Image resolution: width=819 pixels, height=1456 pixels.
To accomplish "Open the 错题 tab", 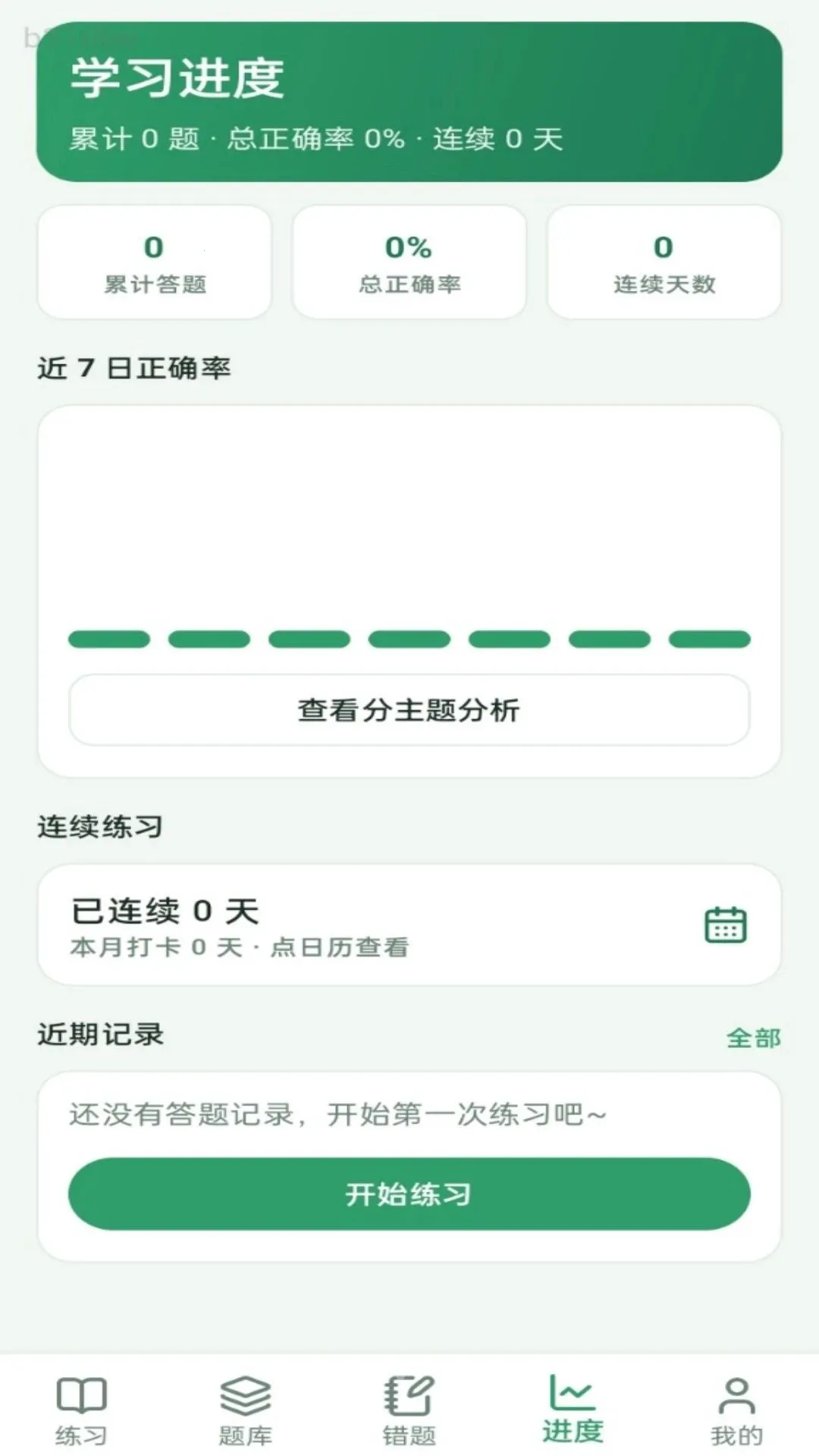I will [x=409, y=1410].
